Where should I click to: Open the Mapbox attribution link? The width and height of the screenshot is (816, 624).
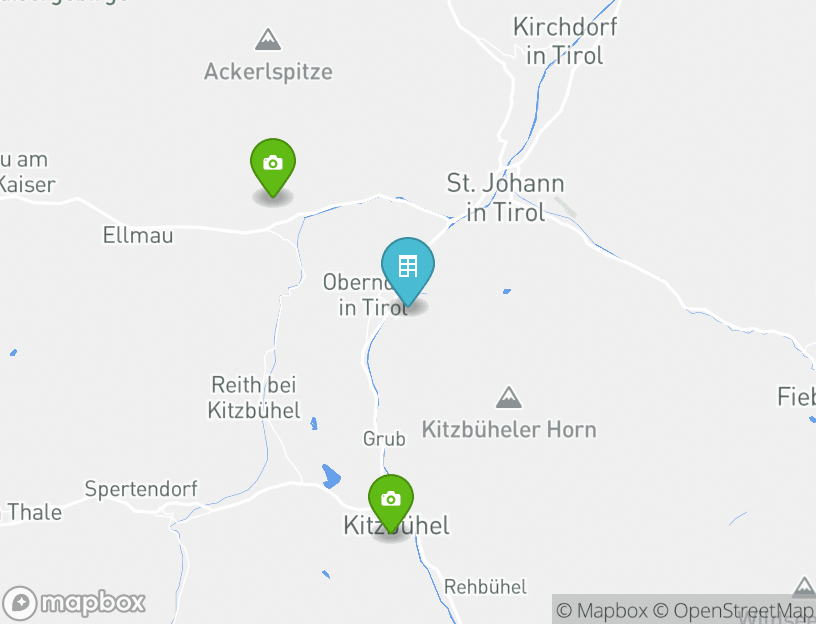[603, 610]
